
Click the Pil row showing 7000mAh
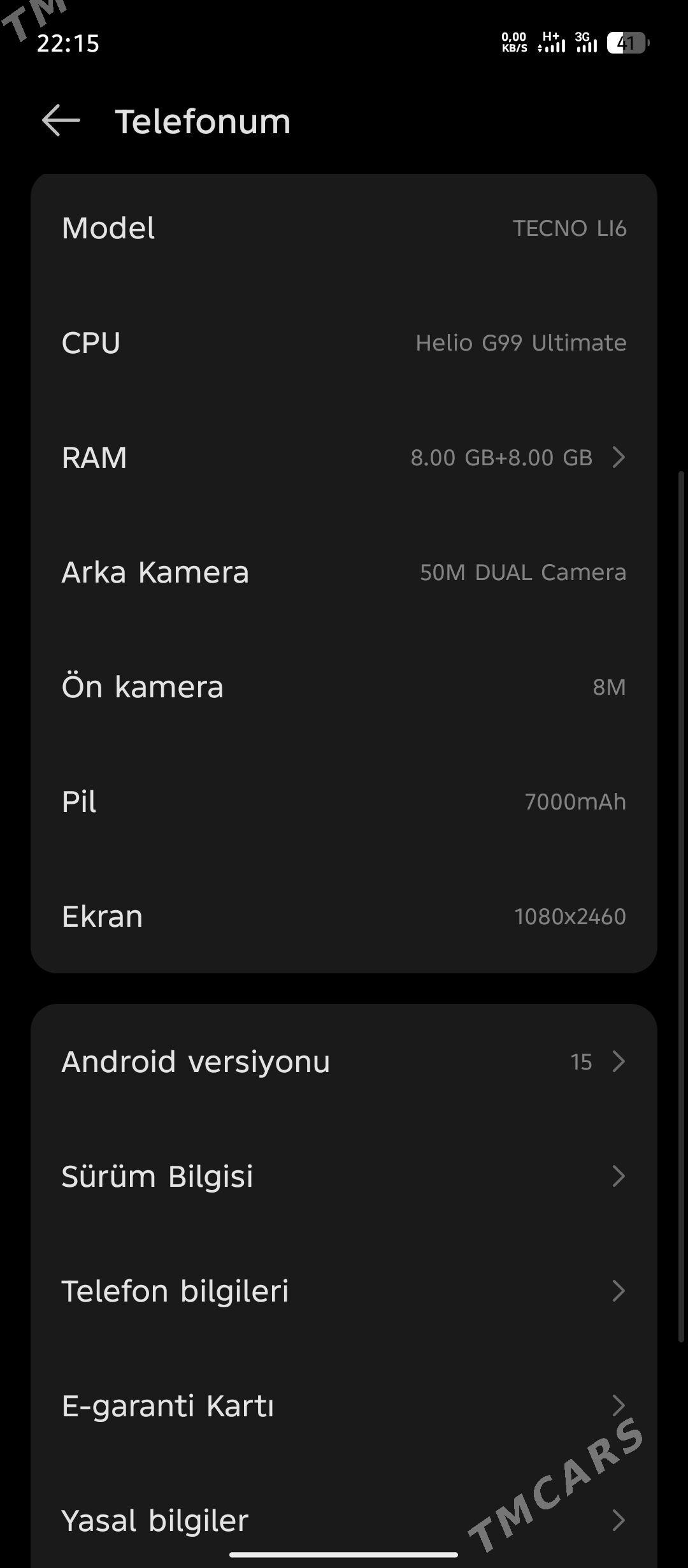pos(344,801)
